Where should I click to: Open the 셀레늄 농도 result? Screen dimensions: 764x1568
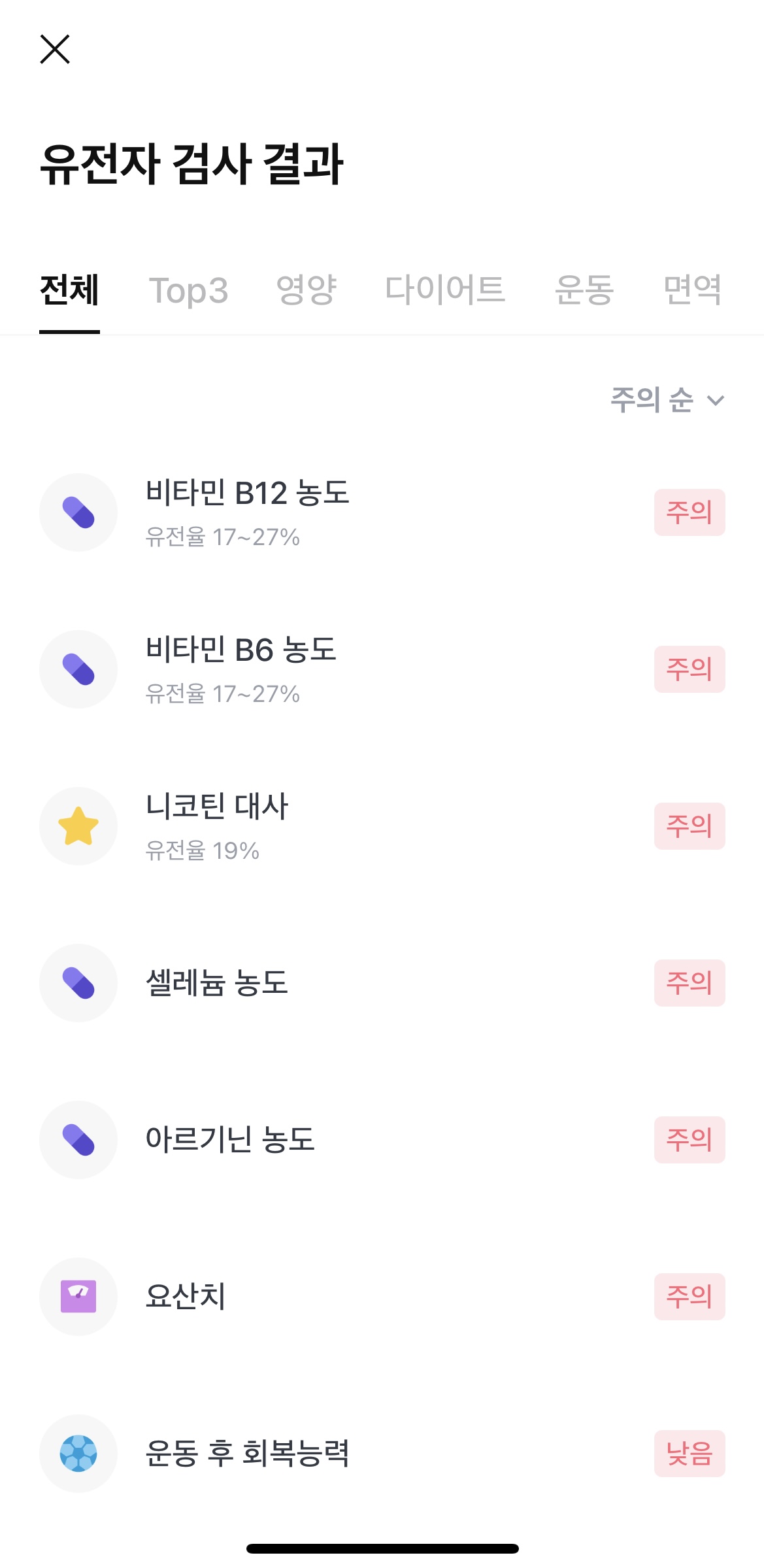coord(382,983)
